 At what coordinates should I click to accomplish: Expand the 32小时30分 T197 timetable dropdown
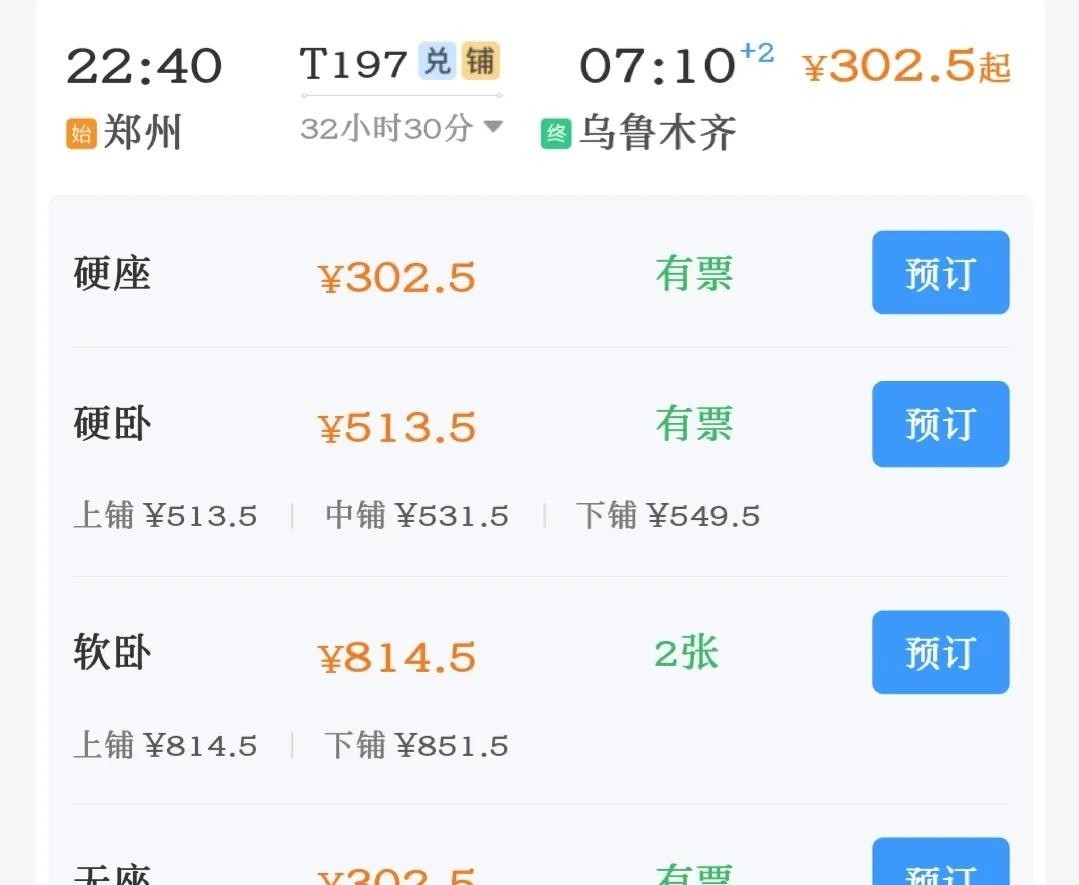click(402, 128)
